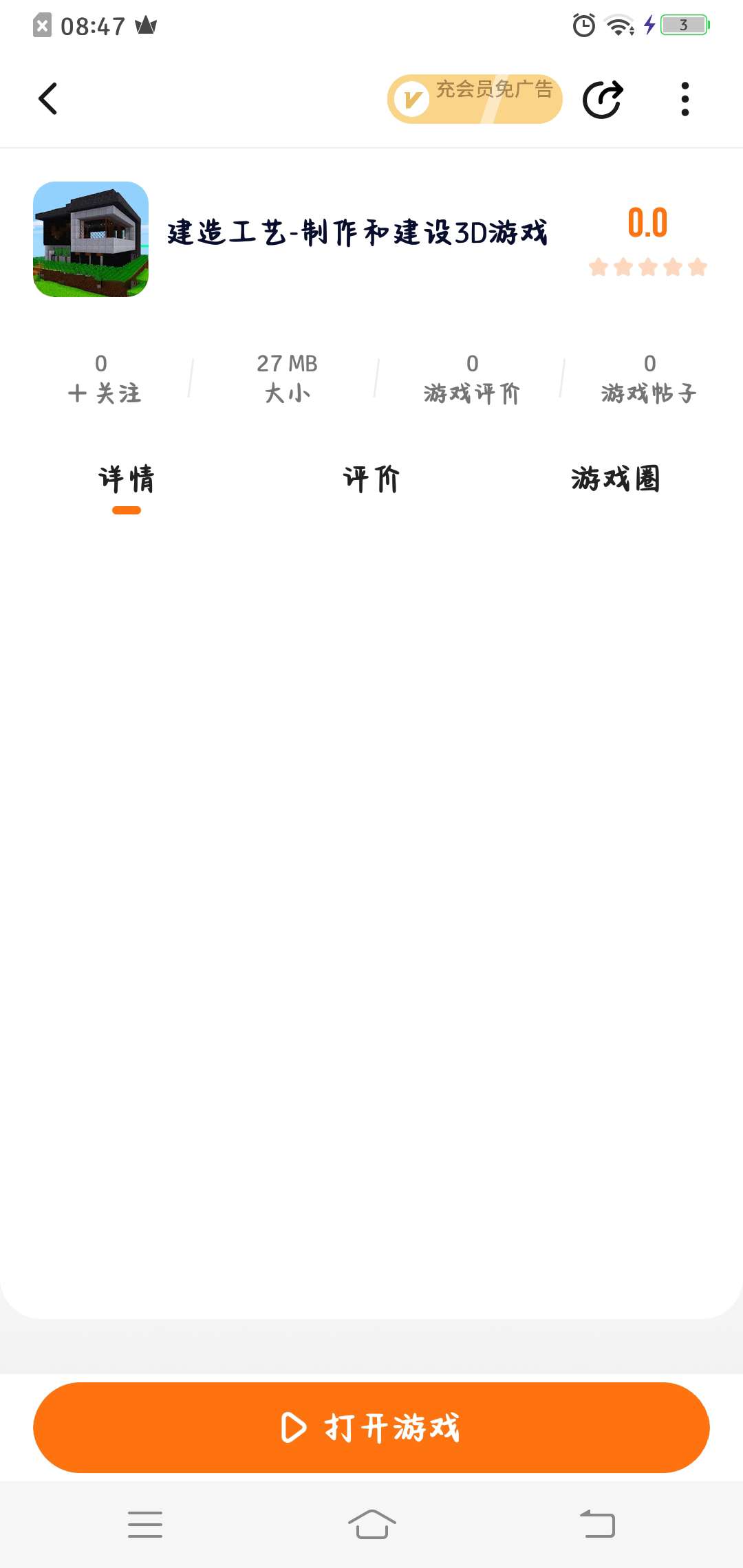
Task: Open the 游戏帖子 count
Action: click(649, 379)
